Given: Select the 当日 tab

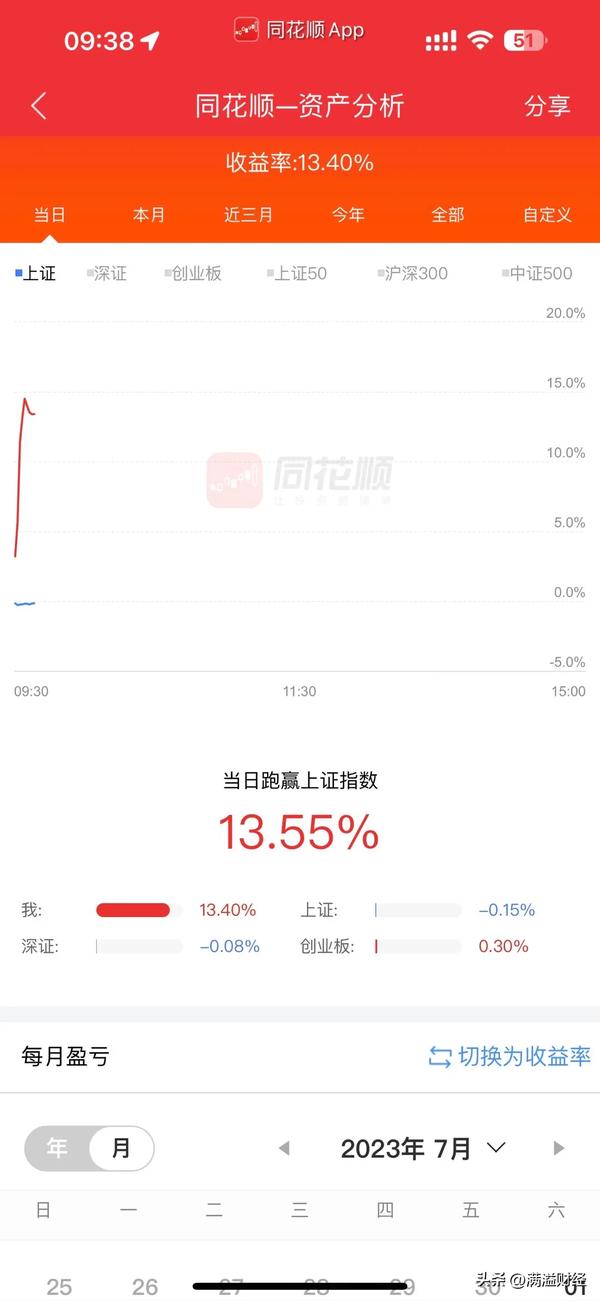Looking at the screenshot, I should click(49, 214).
